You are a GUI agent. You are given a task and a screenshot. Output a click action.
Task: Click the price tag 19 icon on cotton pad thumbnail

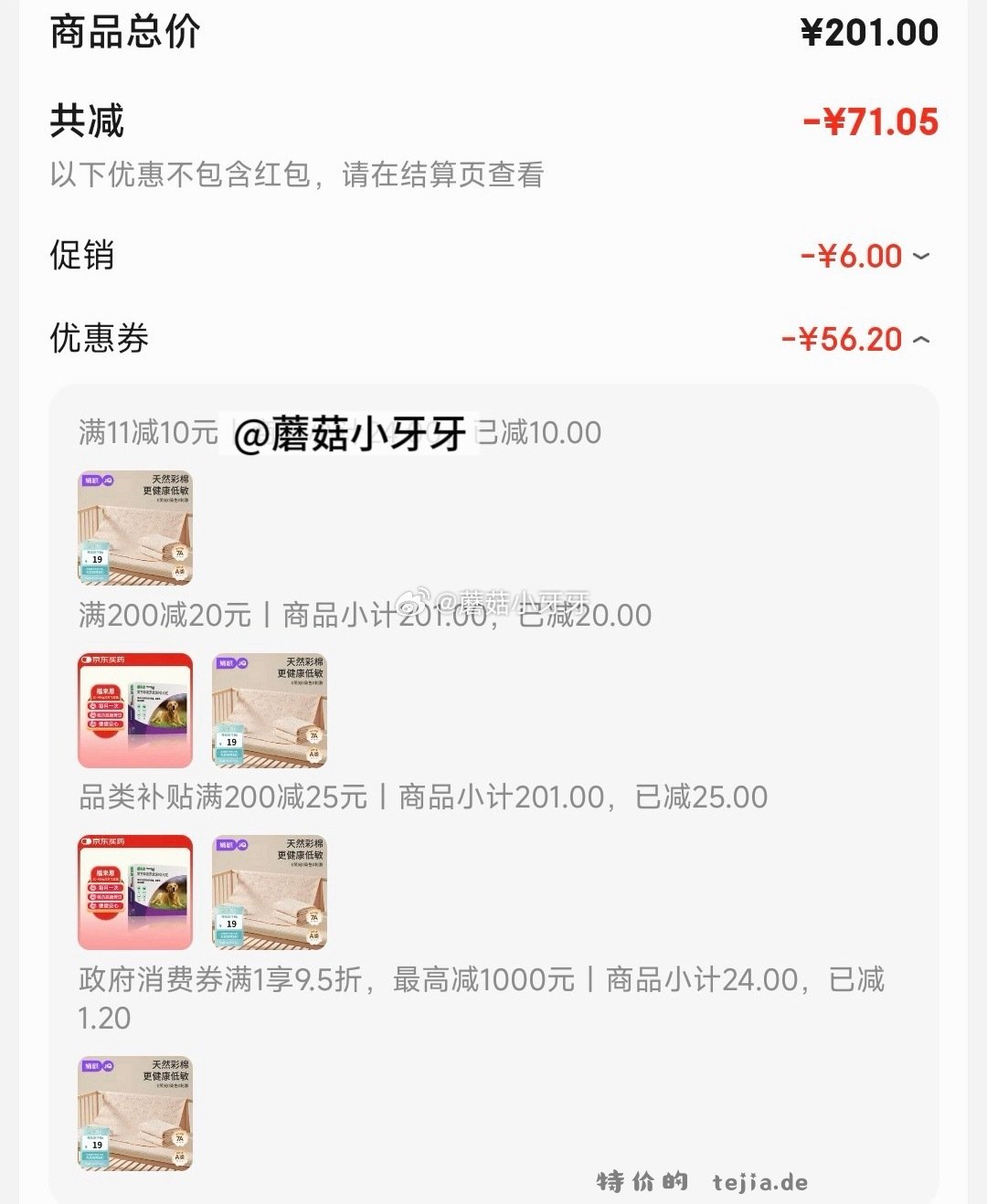click(95, 558)
